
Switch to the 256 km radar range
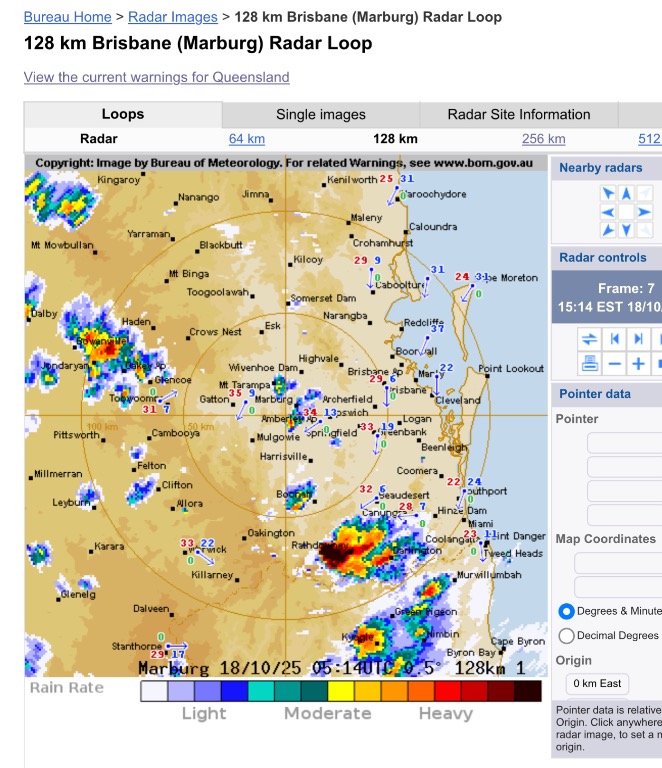click(x=543, y=139)
